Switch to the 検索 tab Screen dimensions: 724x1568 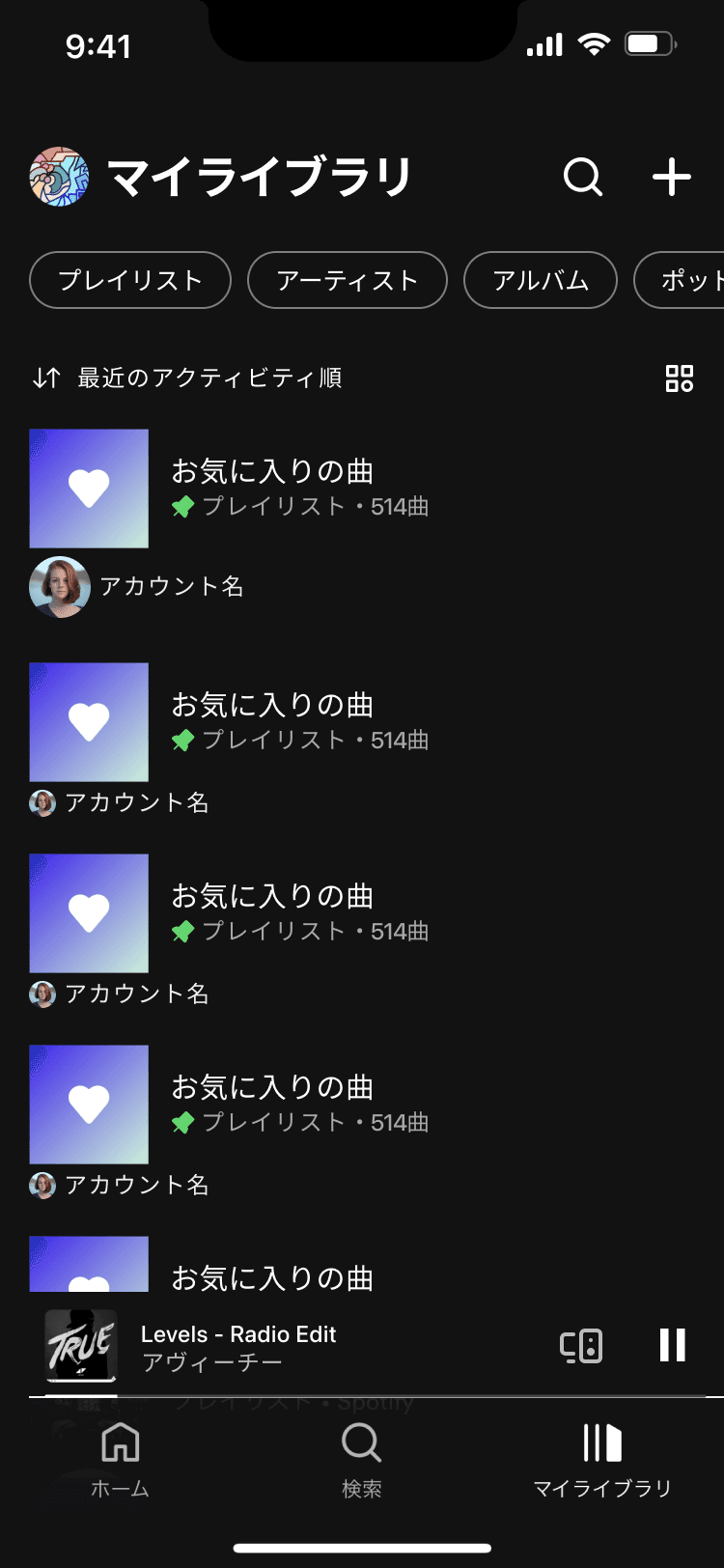pyautogui.click(x=362, y=1459)
